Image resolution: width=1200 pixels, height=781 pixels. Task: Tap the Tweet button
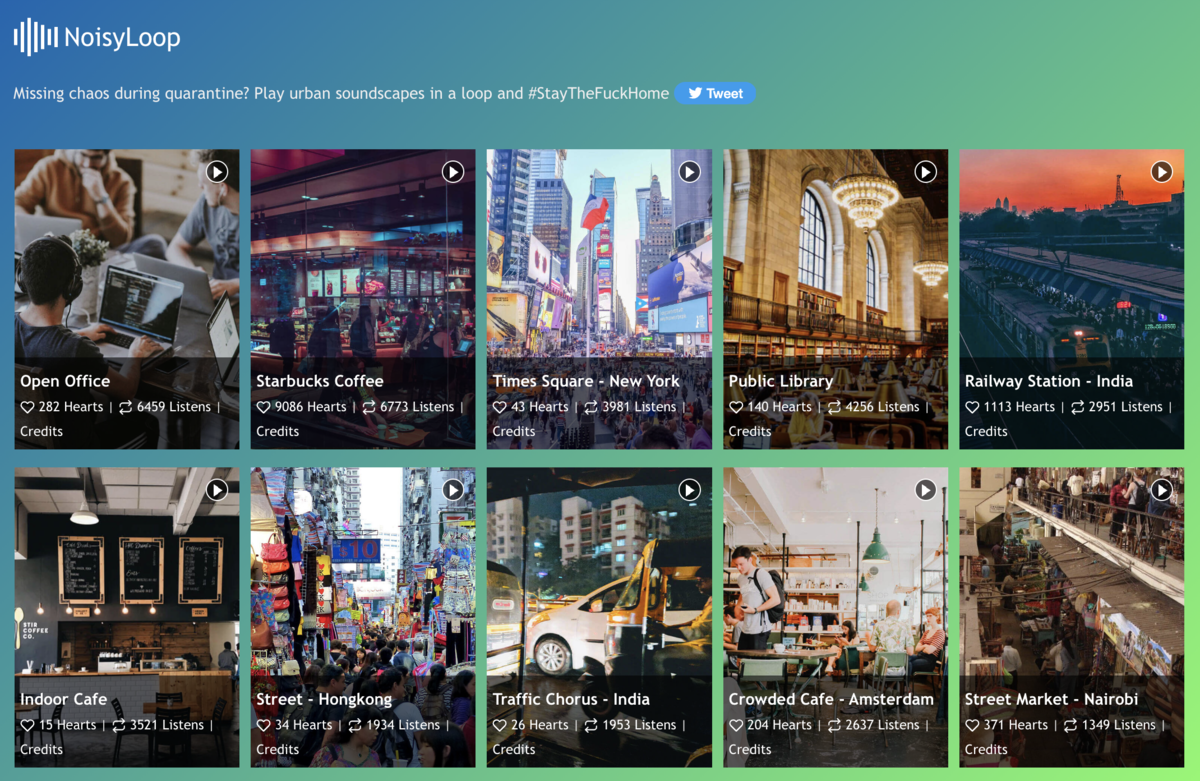[x=715, y=93]
